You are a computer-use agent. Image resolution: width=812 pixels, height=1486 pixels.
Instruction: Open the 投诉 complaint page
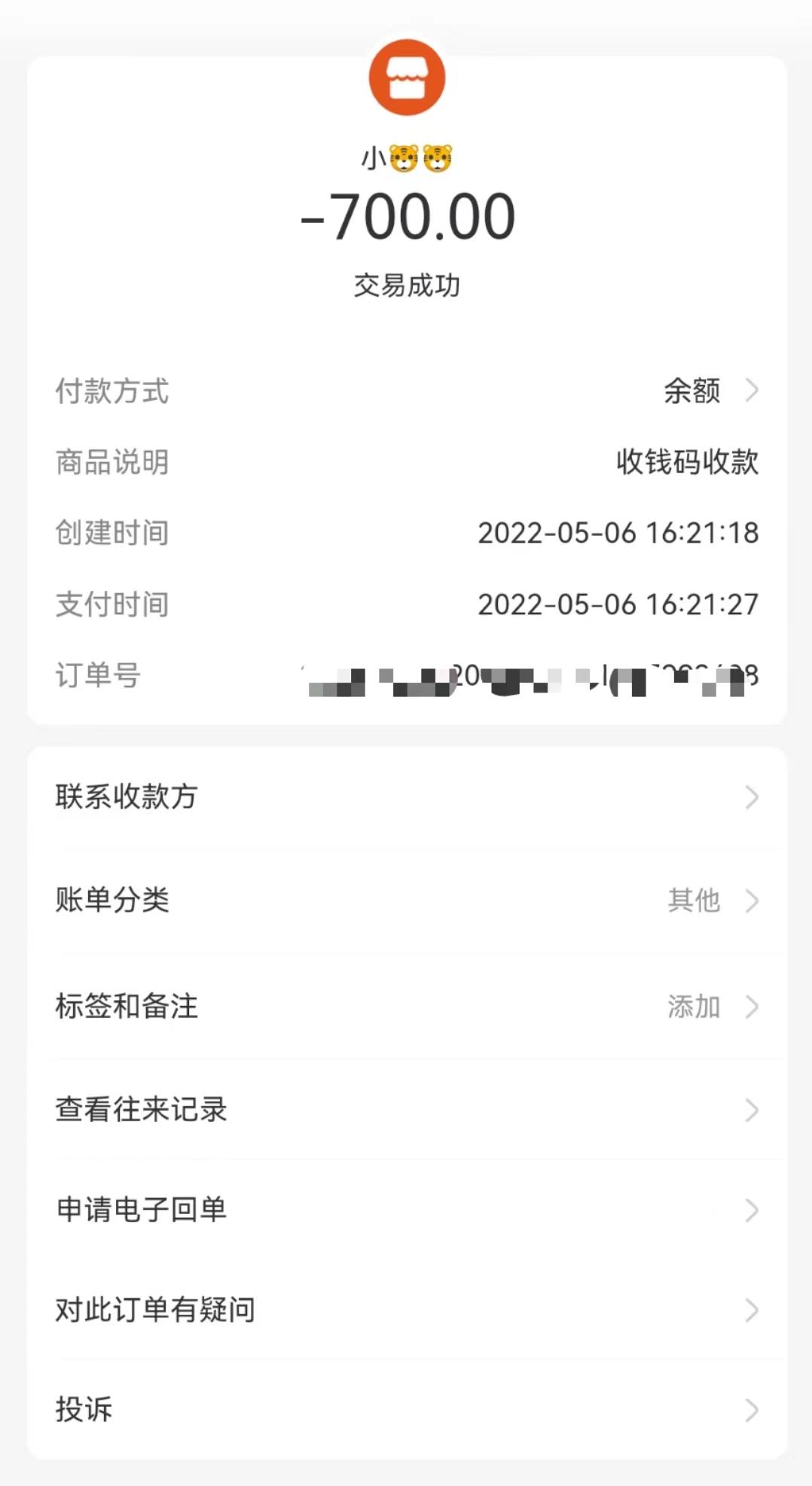pyautogui.click(x=406, y=1411)
